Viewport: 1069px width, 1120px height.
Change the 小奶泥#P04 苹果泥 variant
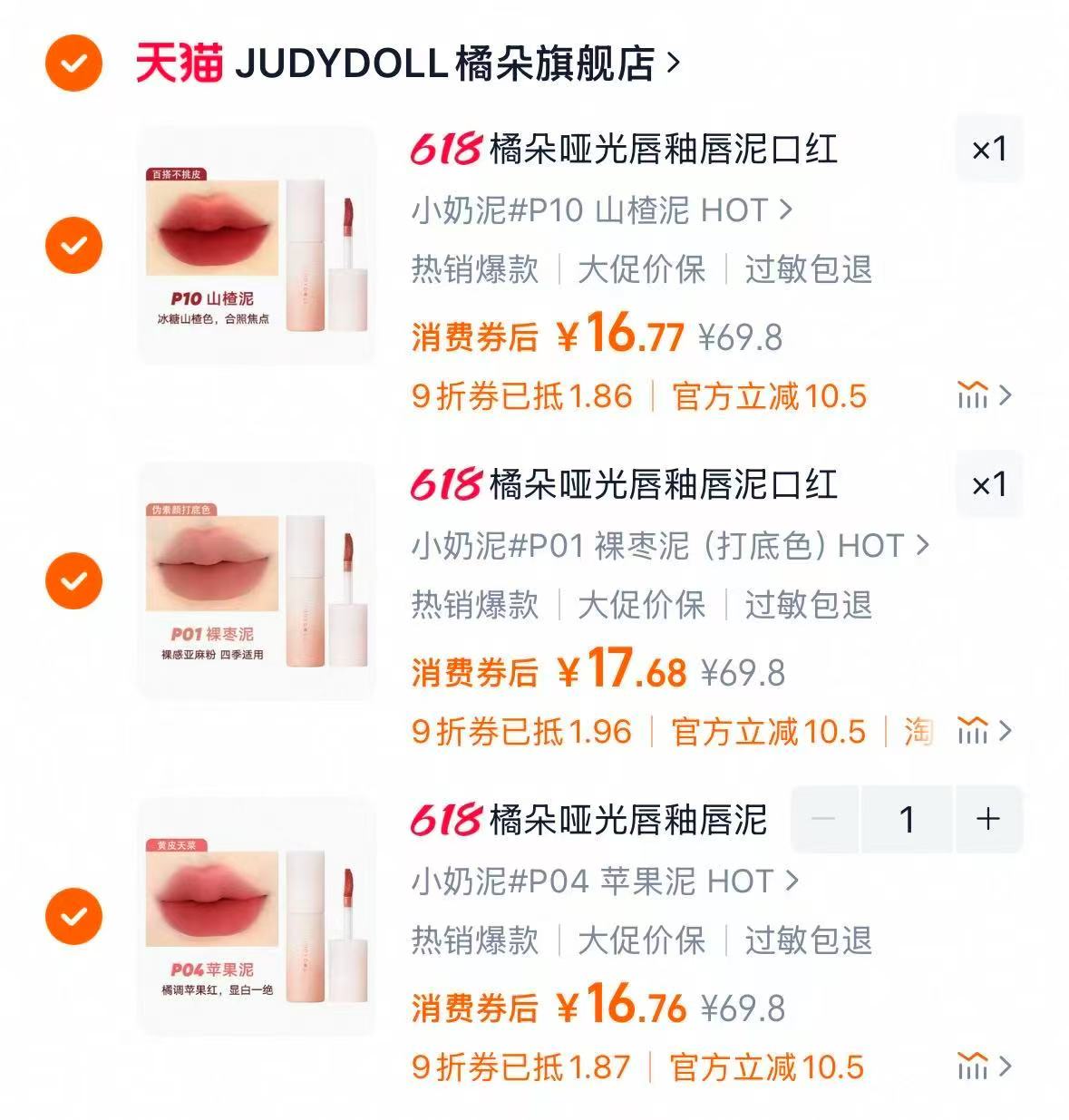605,881
